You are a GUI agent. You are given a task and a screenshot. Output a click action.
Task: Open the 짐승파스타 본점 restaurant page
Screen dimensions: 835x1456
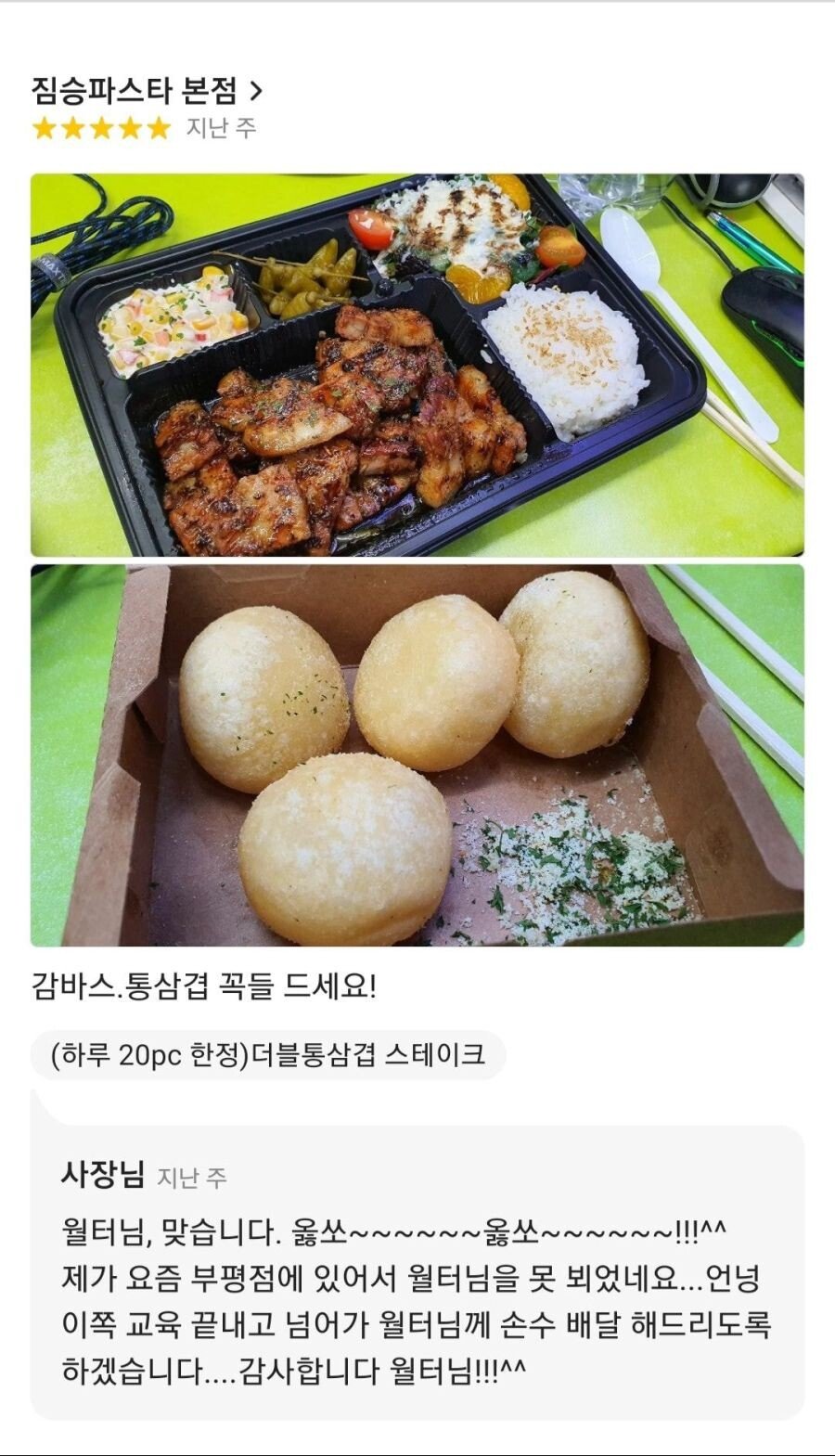(x=147, y=91)
